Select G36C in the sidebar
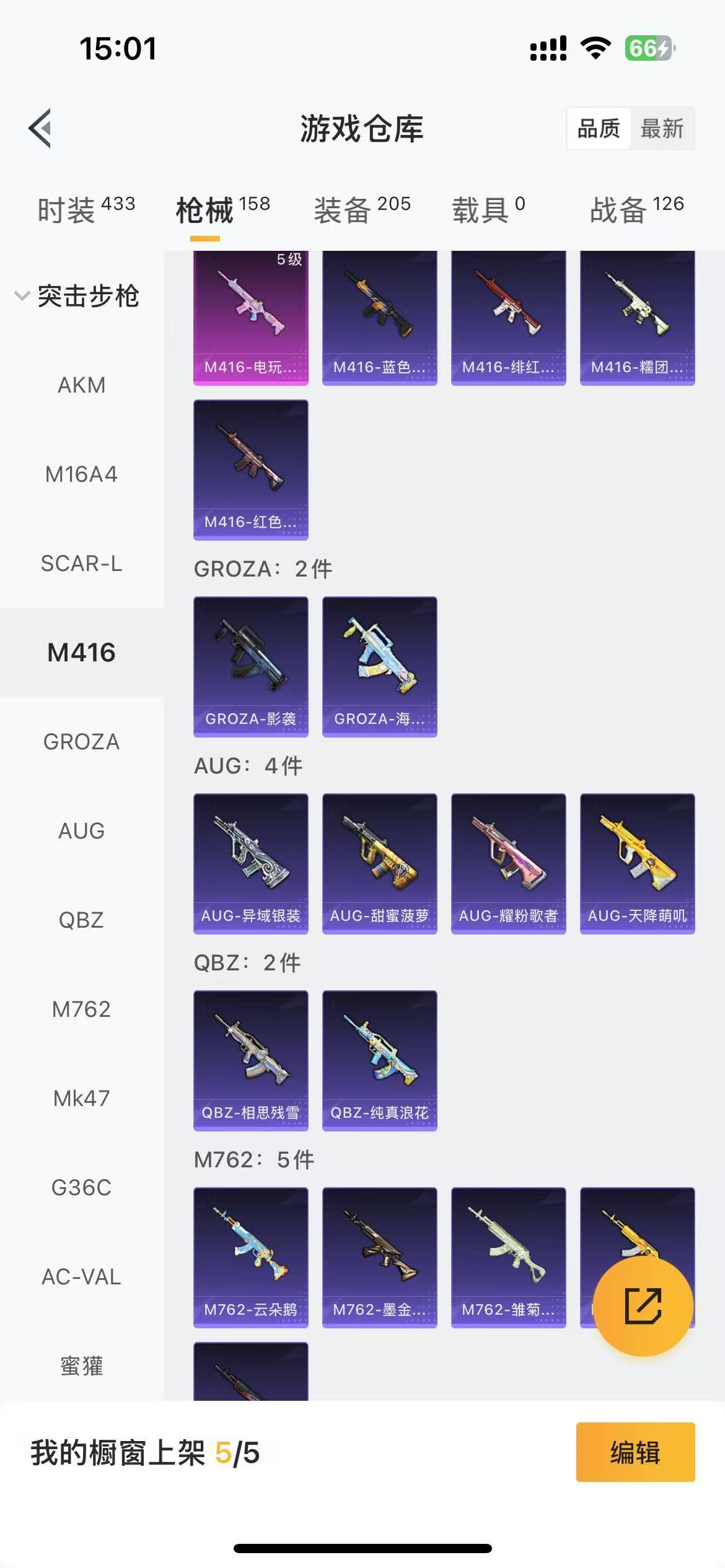Viewport: 725px width, 1568px height. (x=81, y=1188)
